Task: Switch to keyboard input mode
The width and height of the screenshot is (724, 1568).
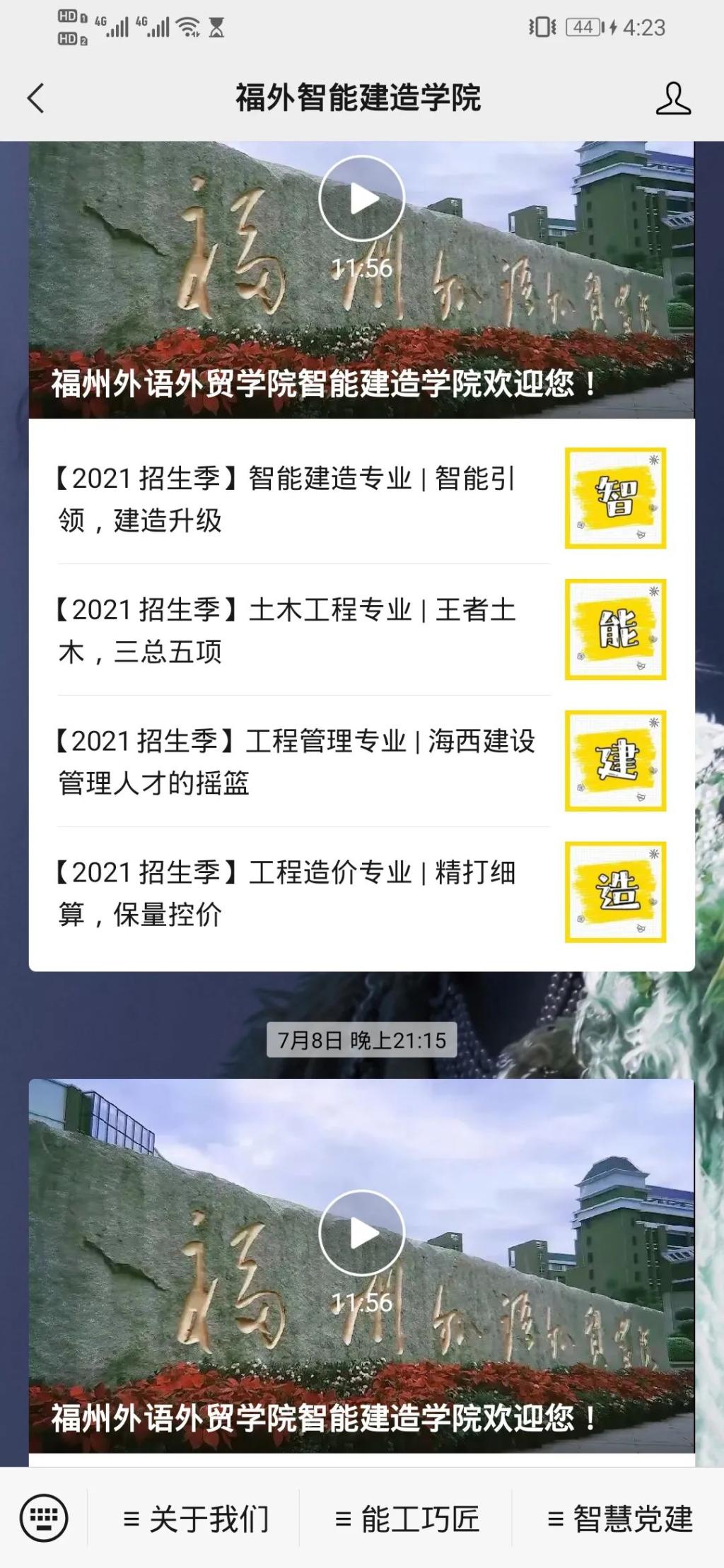Action: 44,1517
